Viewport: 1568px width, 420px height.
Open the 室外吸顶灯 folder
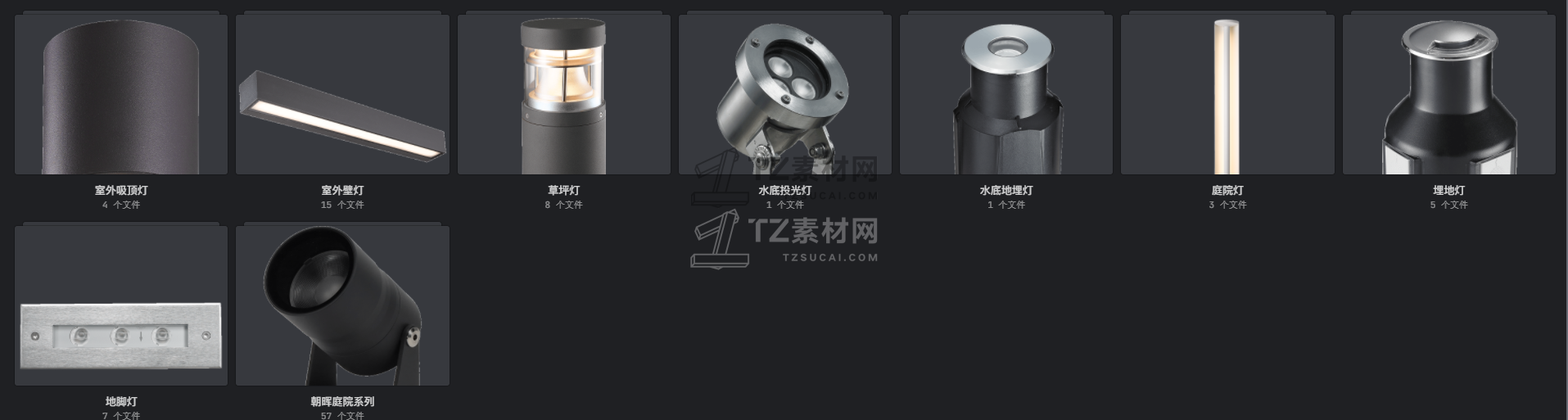[121, 94]
